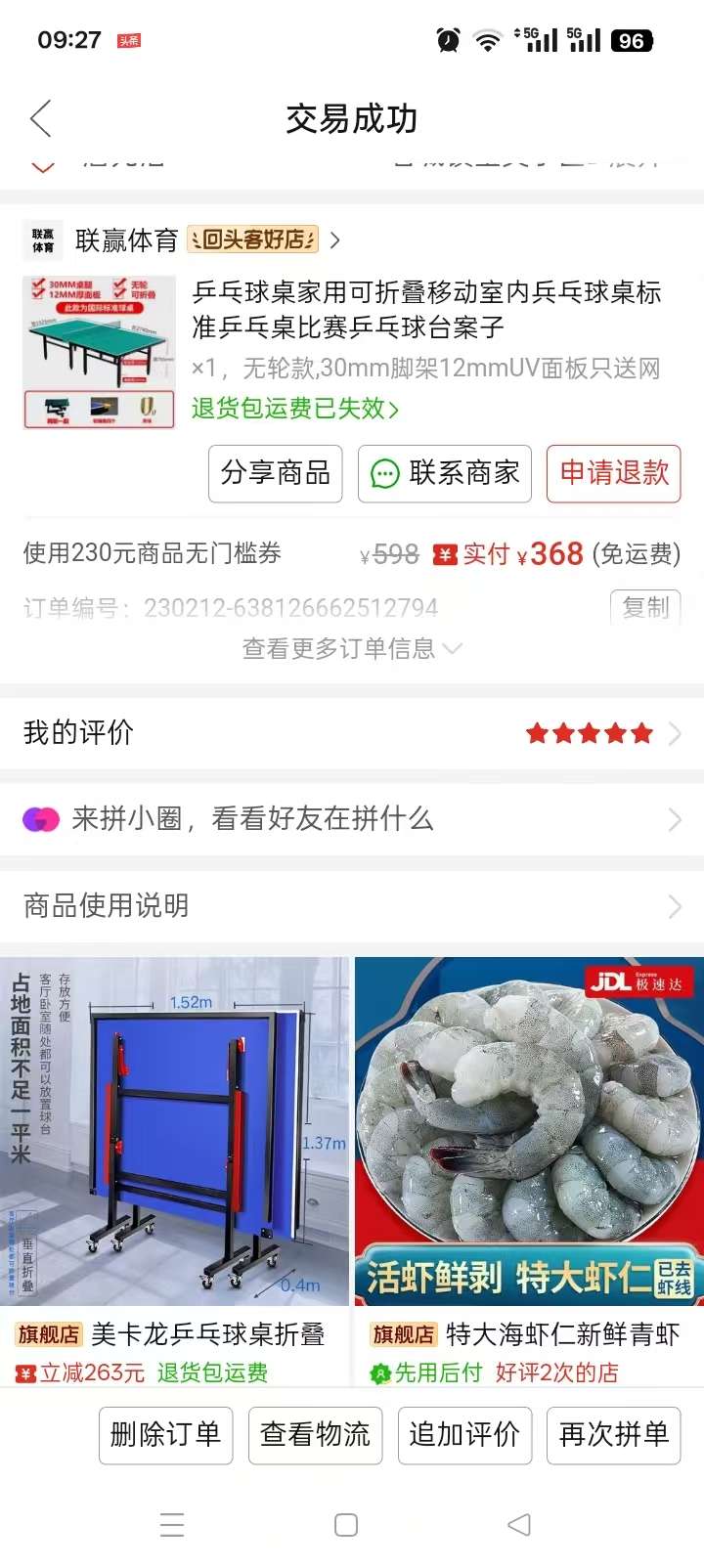The image size is (704, 1568).
Task: Tap the 退货包运费已失效 link
Action: (x=294, y=409)
